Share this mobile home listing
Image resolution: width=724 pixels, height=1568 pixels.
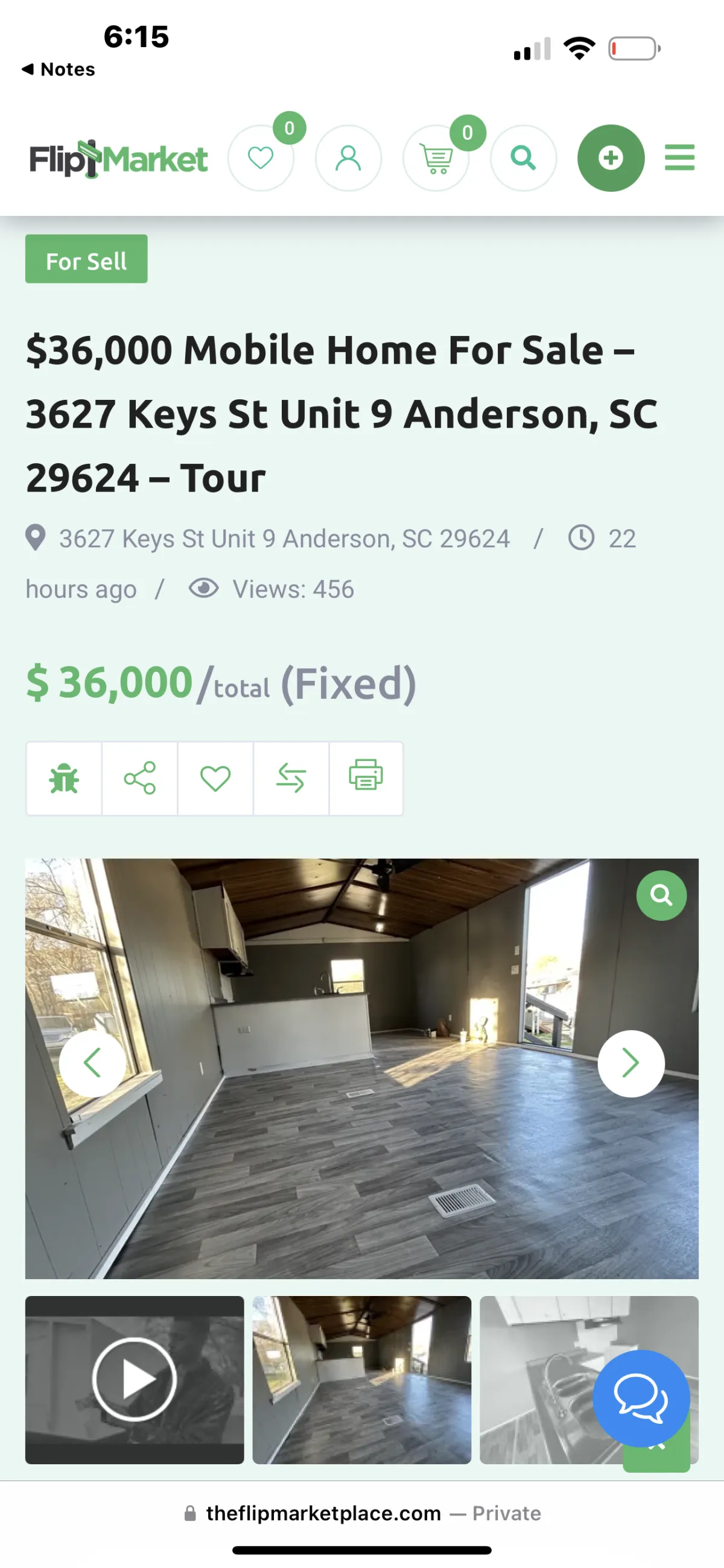point(139,778)
